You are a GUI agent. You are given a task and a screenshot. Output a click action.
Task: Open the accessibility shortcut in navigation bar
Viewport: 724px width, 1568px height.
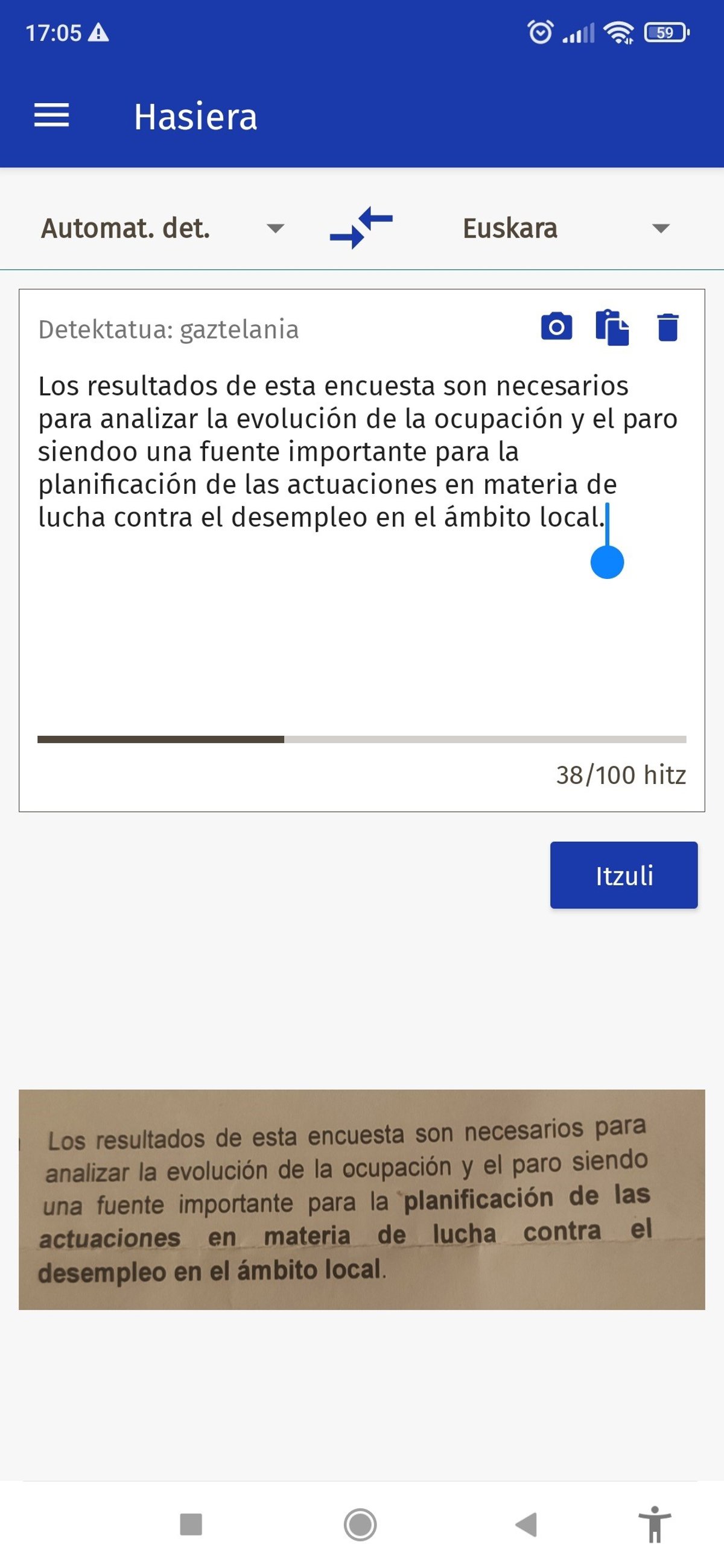655,1525
